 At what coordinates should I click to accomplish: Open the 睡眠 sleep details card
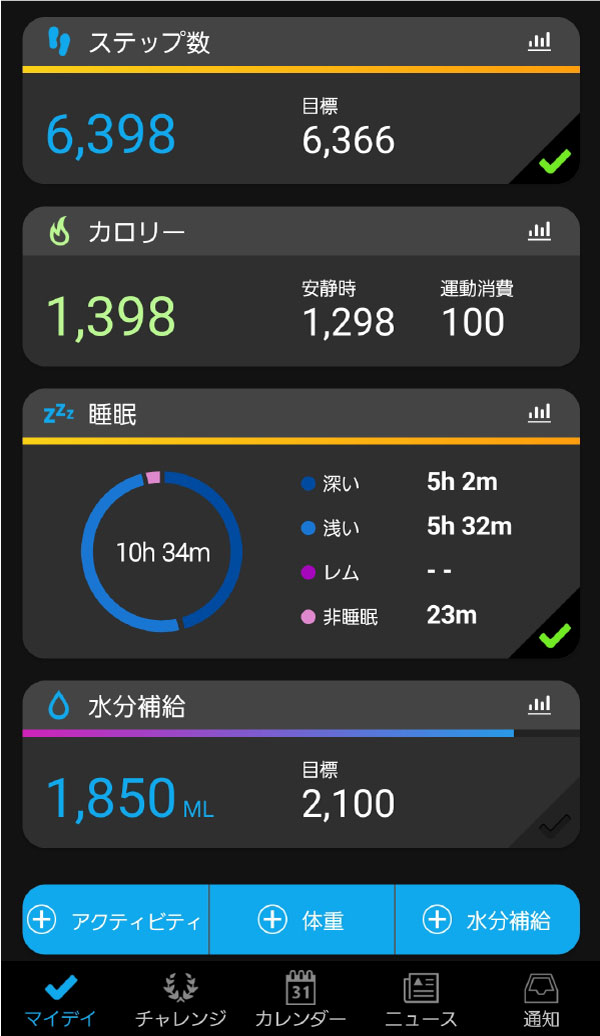tap(301, 524)
